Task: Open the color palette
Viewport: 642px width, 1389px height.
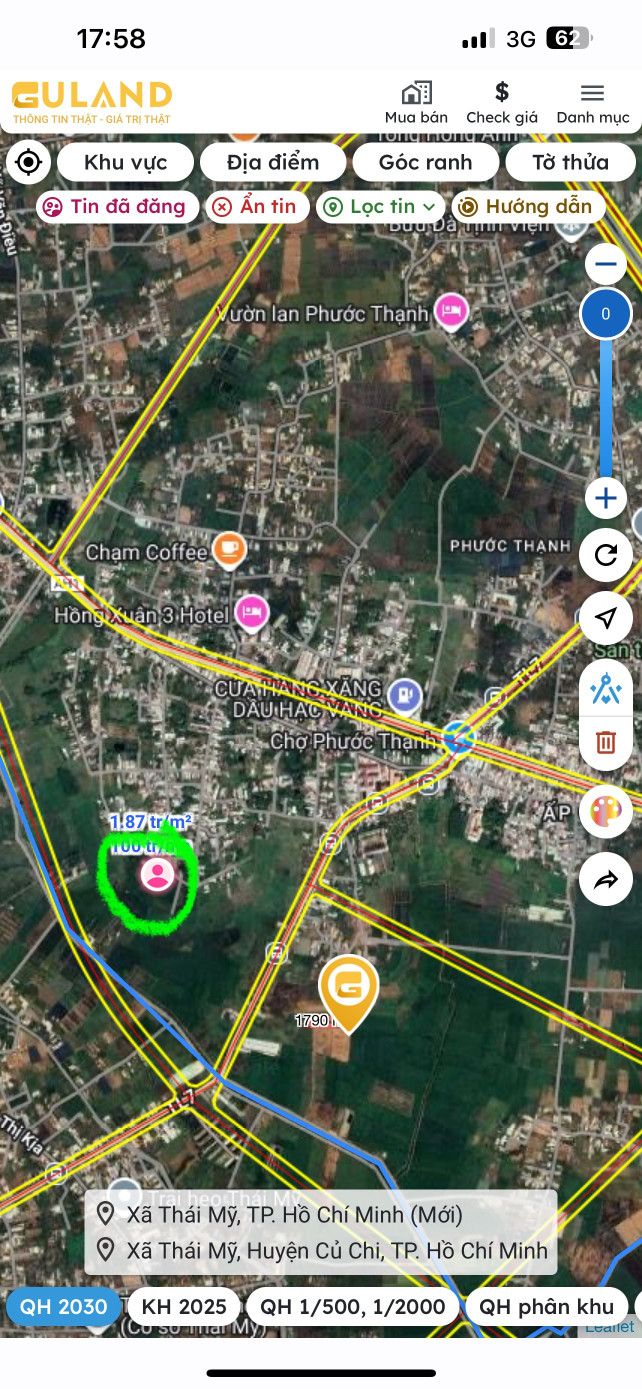Action: tap(605, 811)
